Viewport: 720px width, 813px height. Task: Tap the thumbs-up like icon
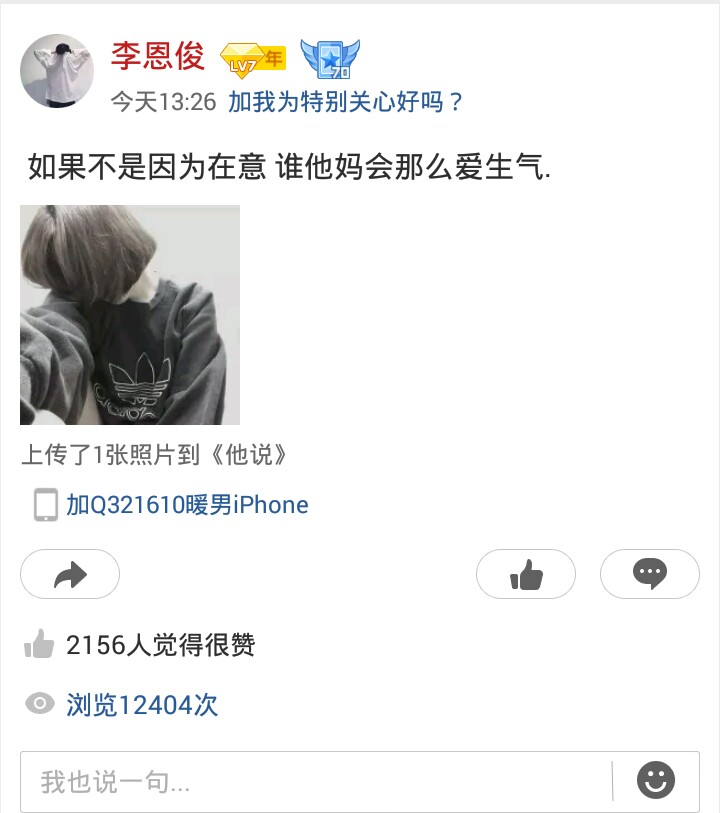pos(526,574)
